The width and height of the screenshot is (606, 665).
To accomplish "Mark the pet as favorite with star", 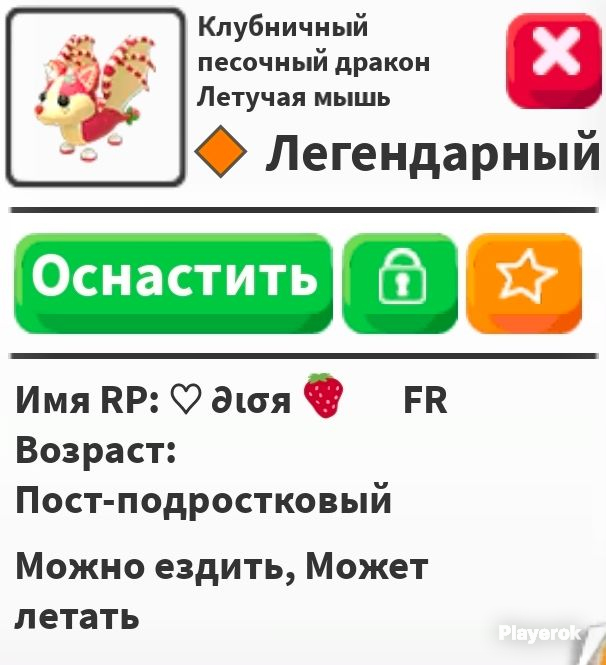I will (x=524, y=283).
